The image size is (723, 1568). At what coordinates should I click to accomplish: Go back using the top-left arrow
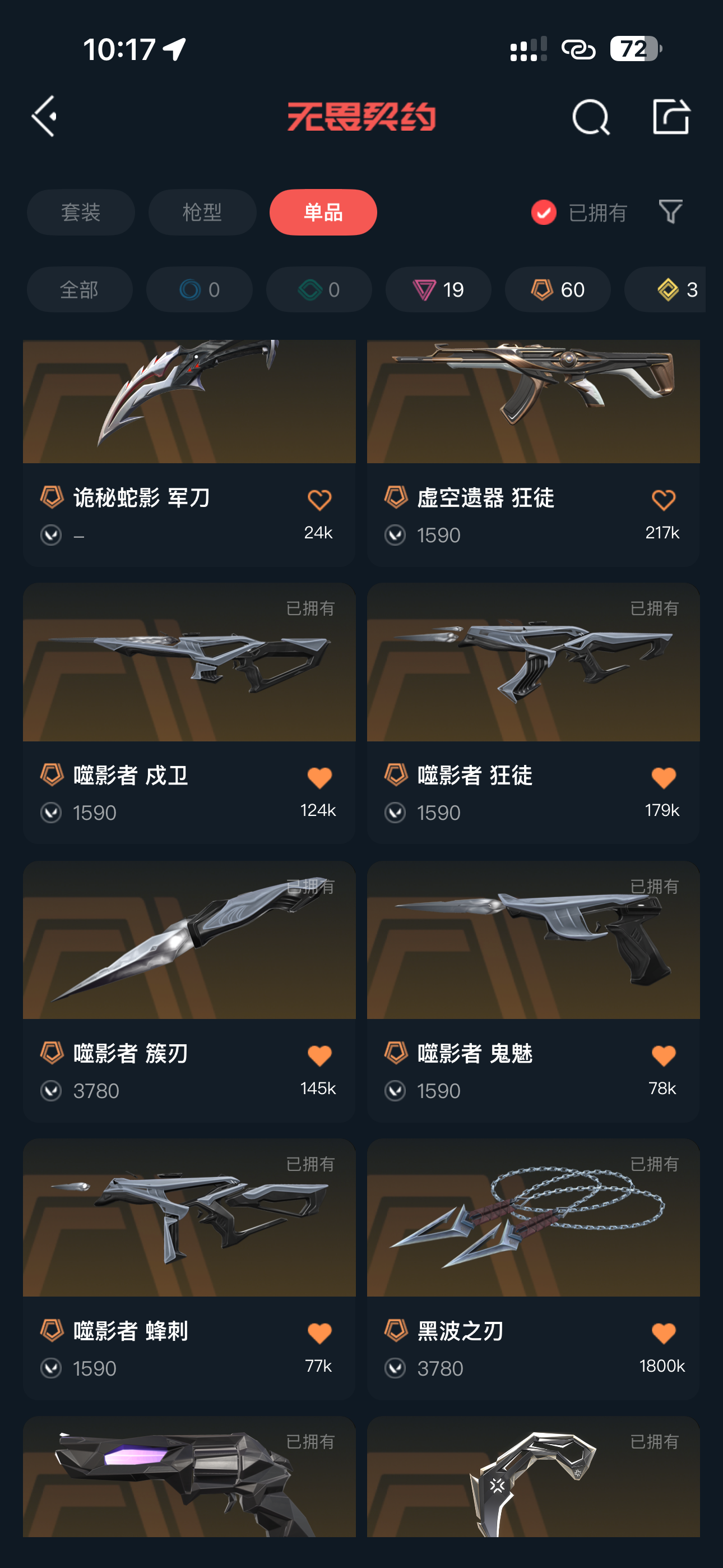44,116
